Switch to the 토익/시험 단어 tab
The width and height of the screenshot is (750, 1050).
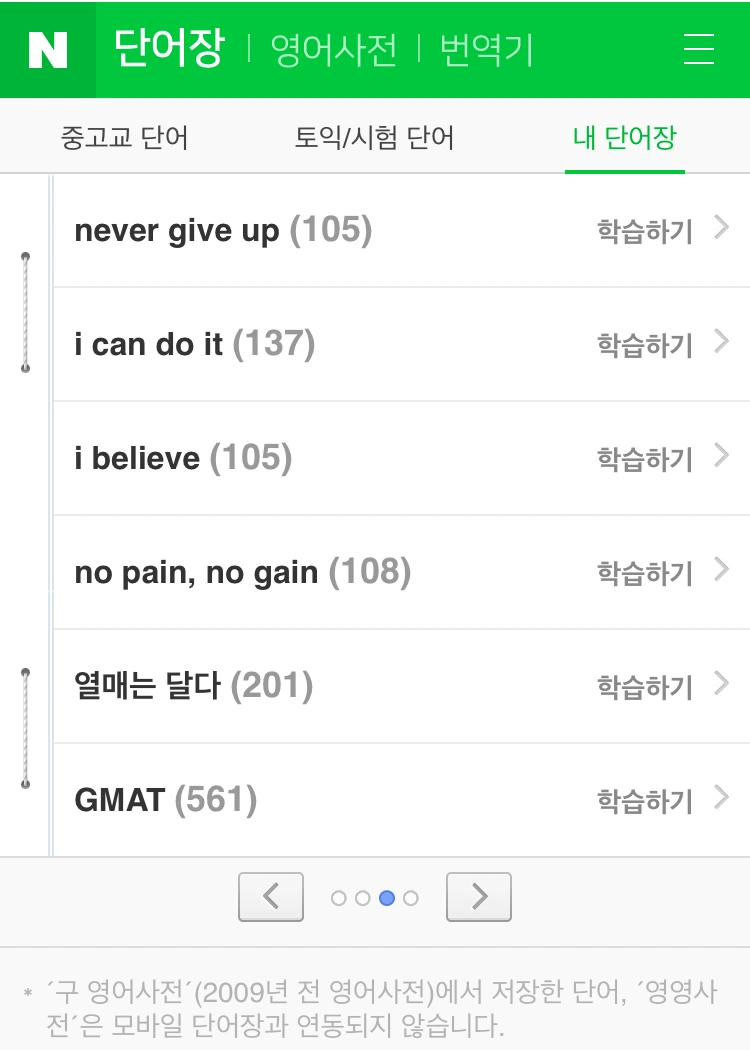pyautogui.click(x=374, y=137)
